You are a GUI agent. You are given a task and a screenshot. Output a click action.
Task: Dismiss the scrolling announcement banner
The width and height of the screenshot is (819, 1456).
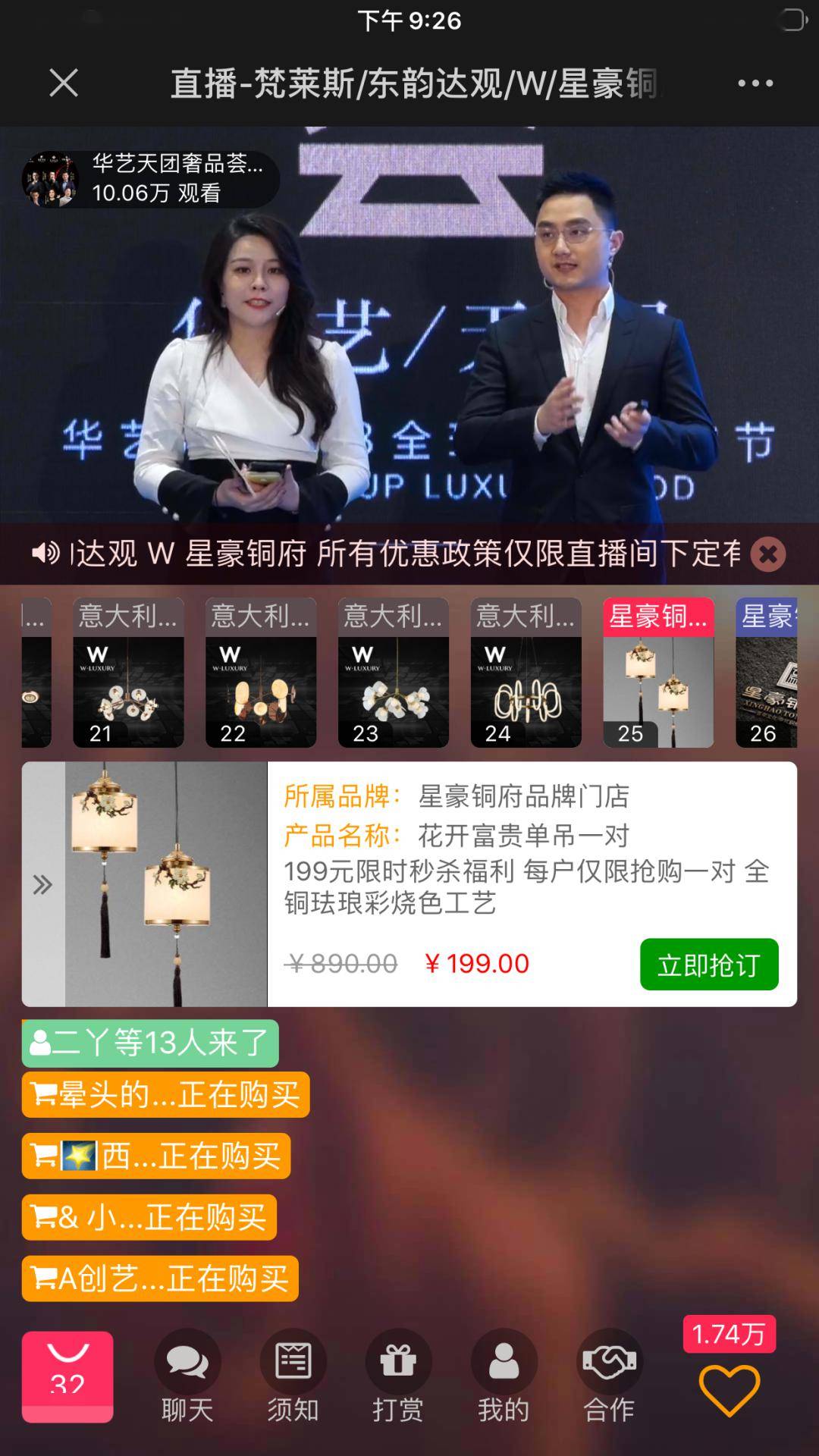pos(767,554)
